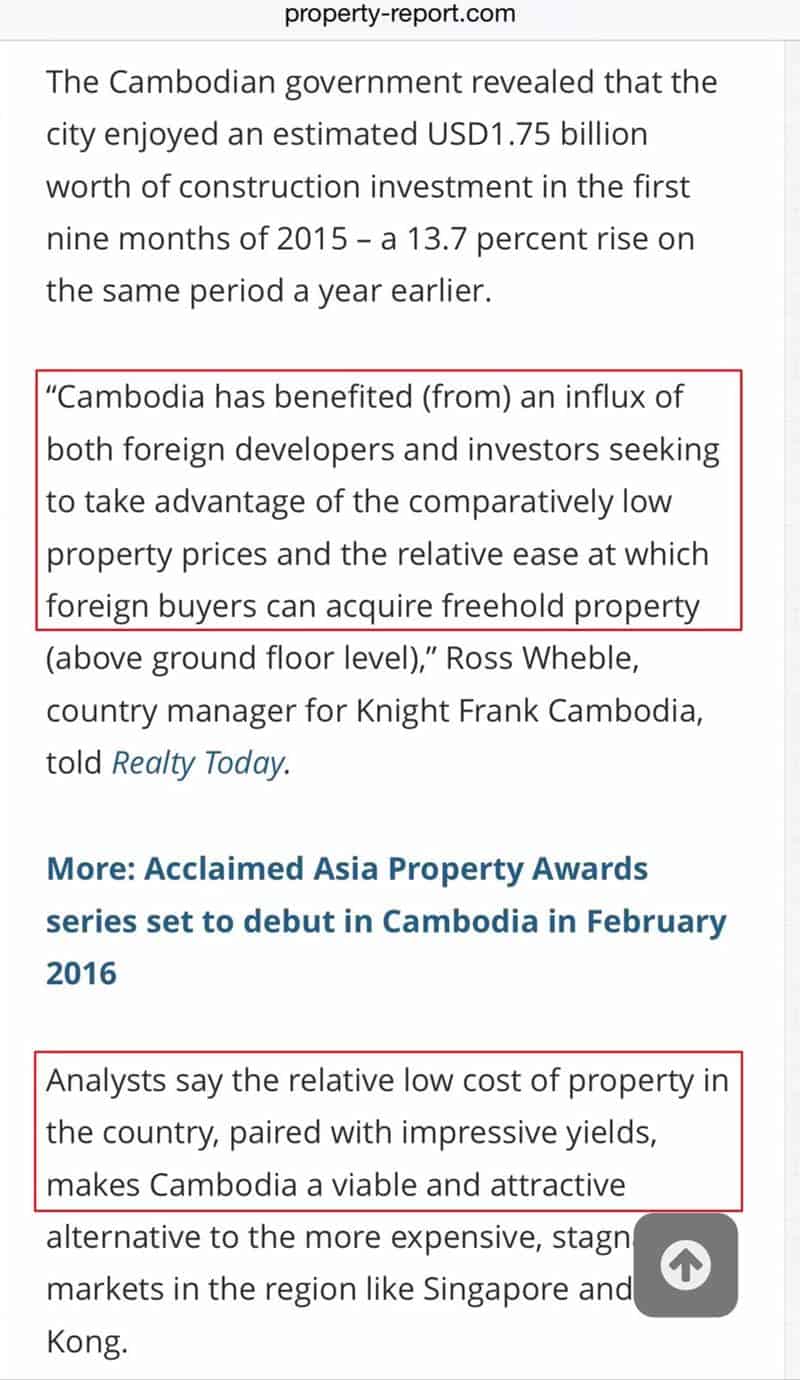The image size is (800, 1380).
Task: Open the Realty Today link
Action: coord(198,763)
